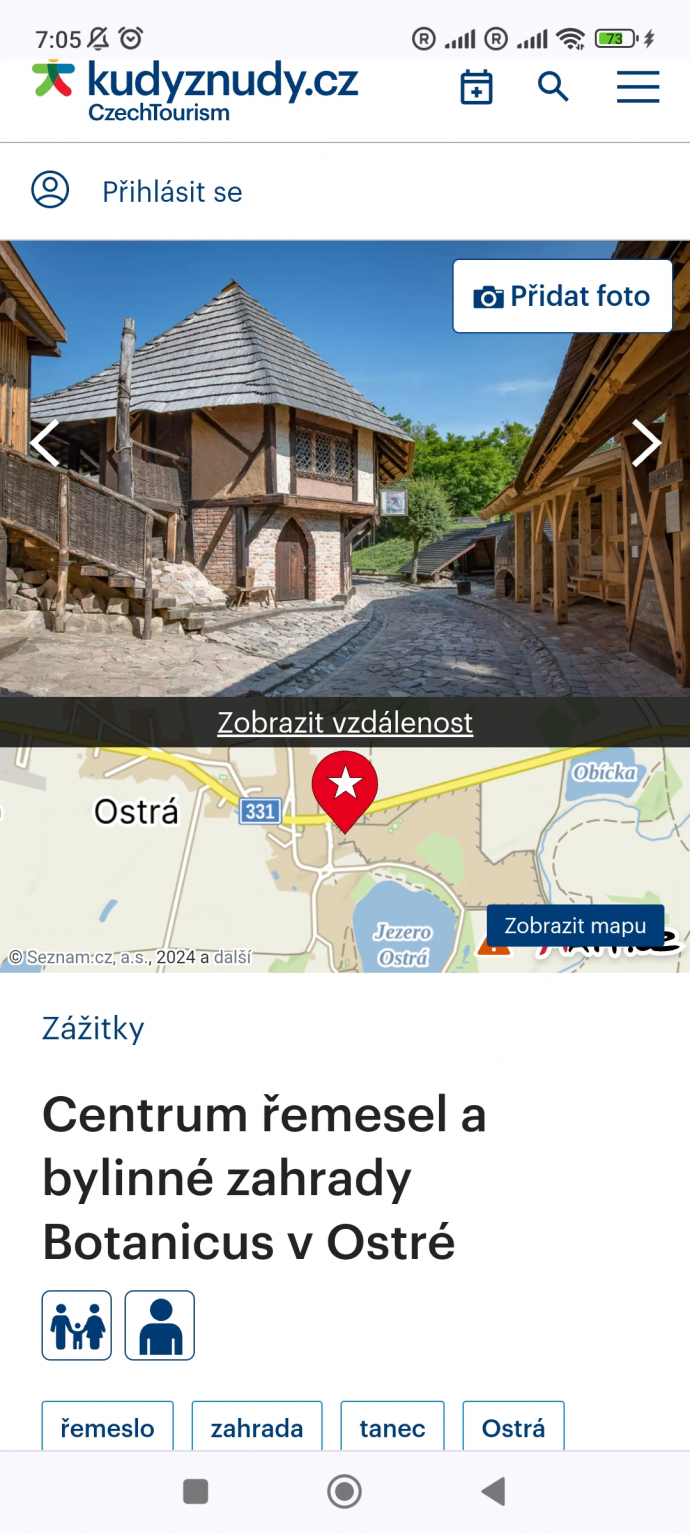Open the hamburger menu
The height and width of the screenshot is (1533, 690).
637,87
